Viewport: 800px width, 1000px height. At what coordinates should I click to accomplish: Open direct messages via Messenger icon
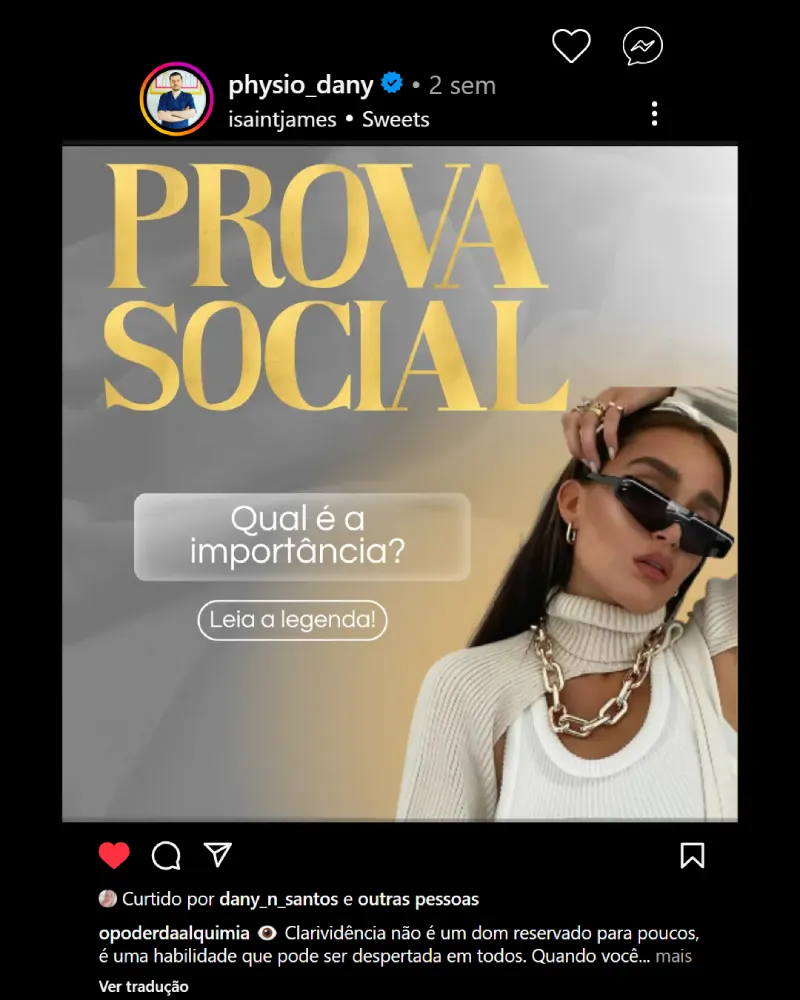642,46
